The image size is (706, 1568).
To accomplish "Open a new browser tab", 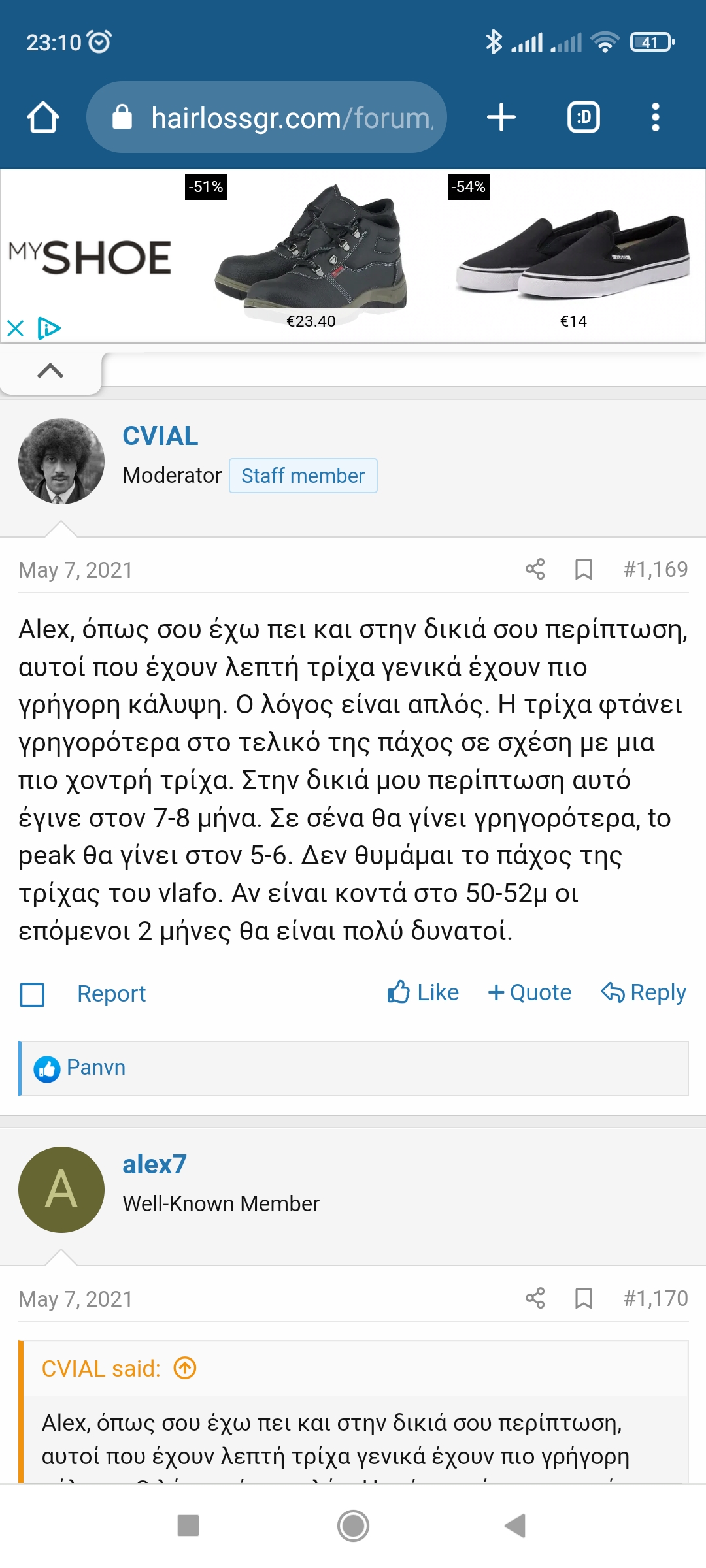I will [501, 118].
